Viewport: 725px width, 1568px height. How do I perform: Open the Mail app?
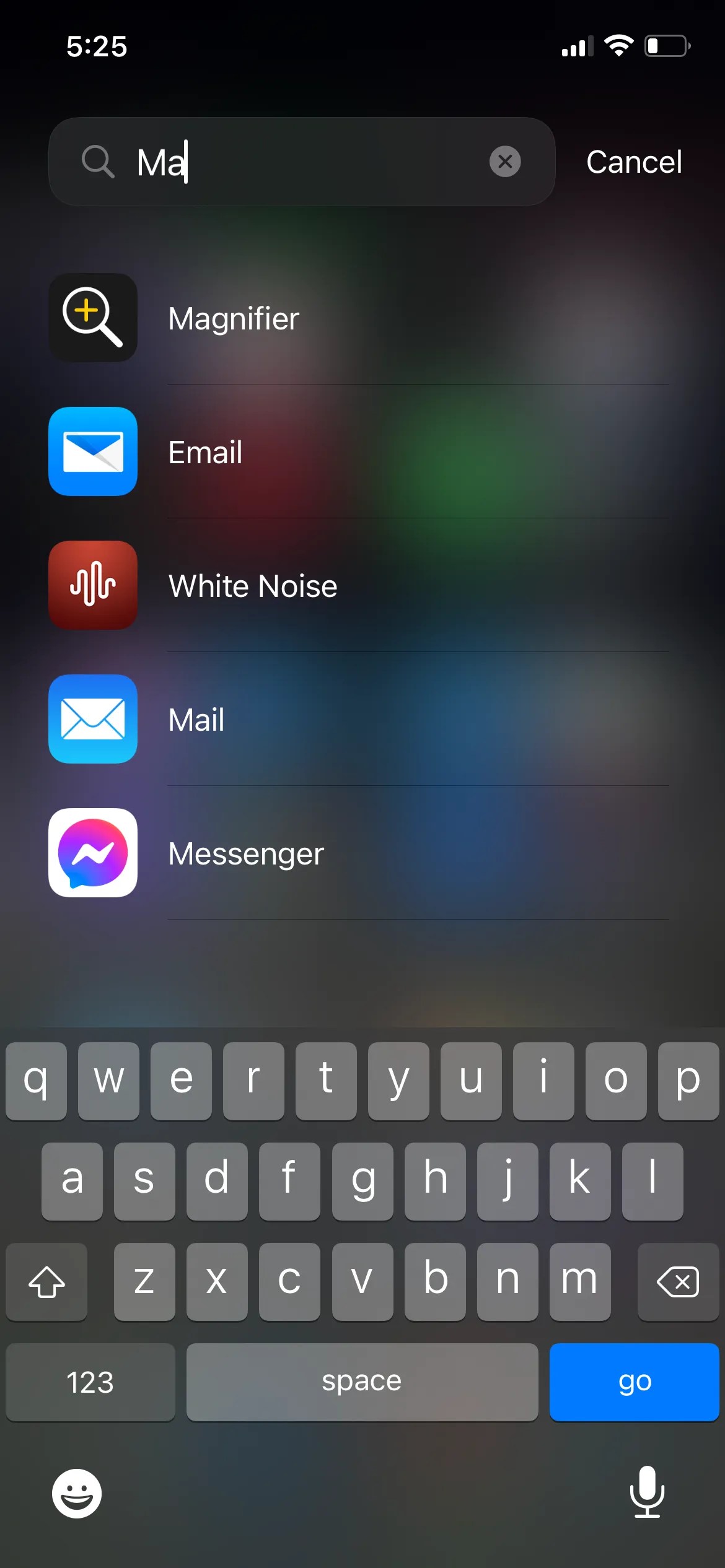pyautogui.click(x=196, y=720)
